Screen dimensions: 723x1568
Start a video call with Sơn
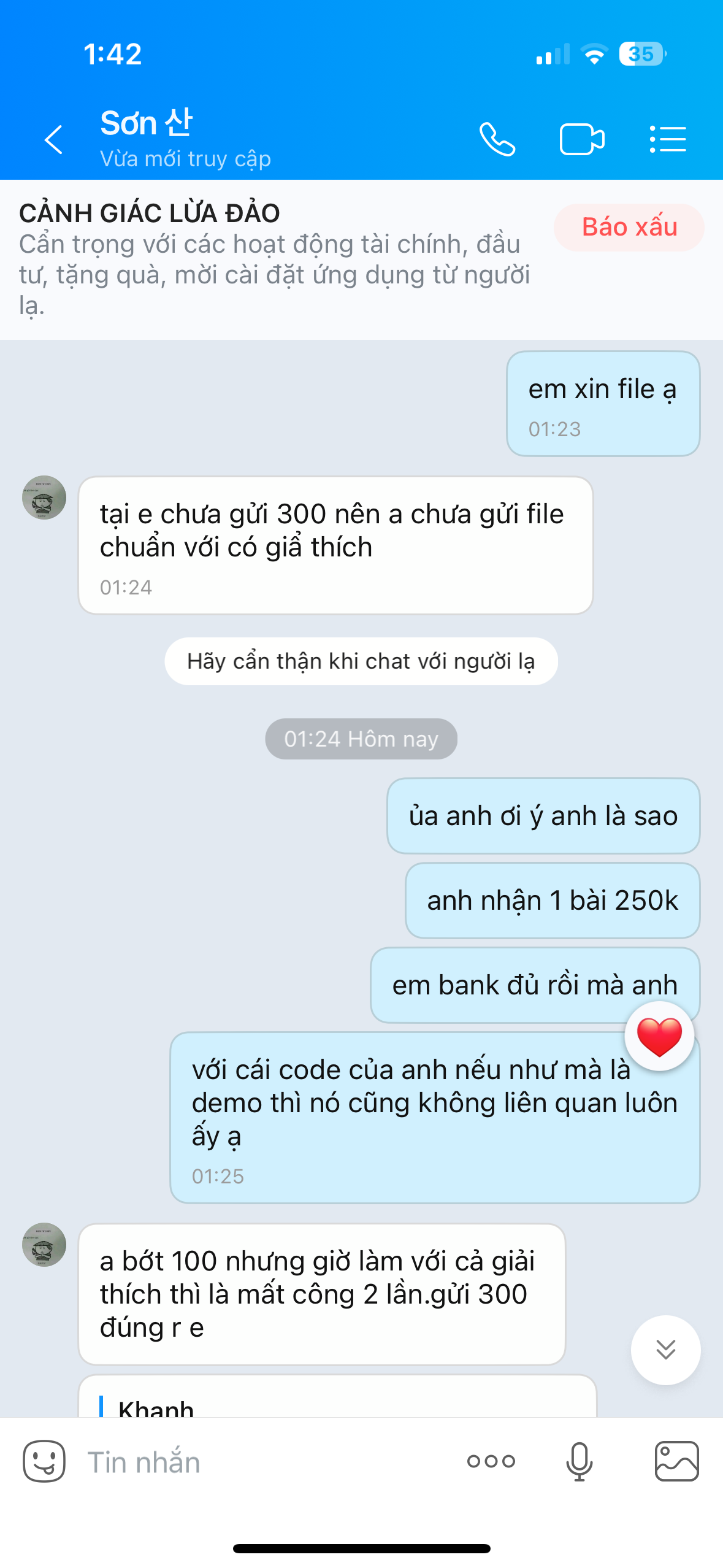582,140
